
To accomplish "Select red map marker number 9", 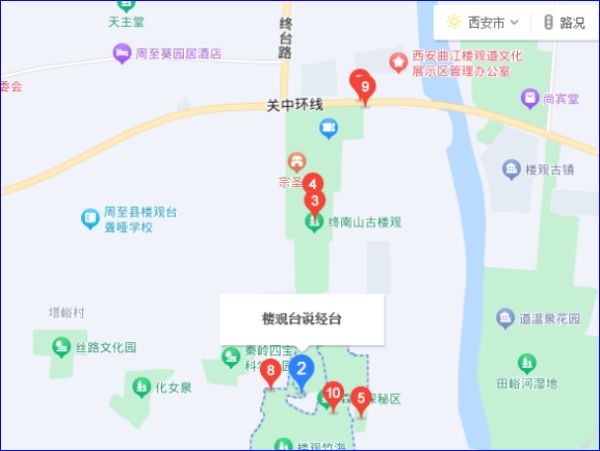I will coord(365,90).
